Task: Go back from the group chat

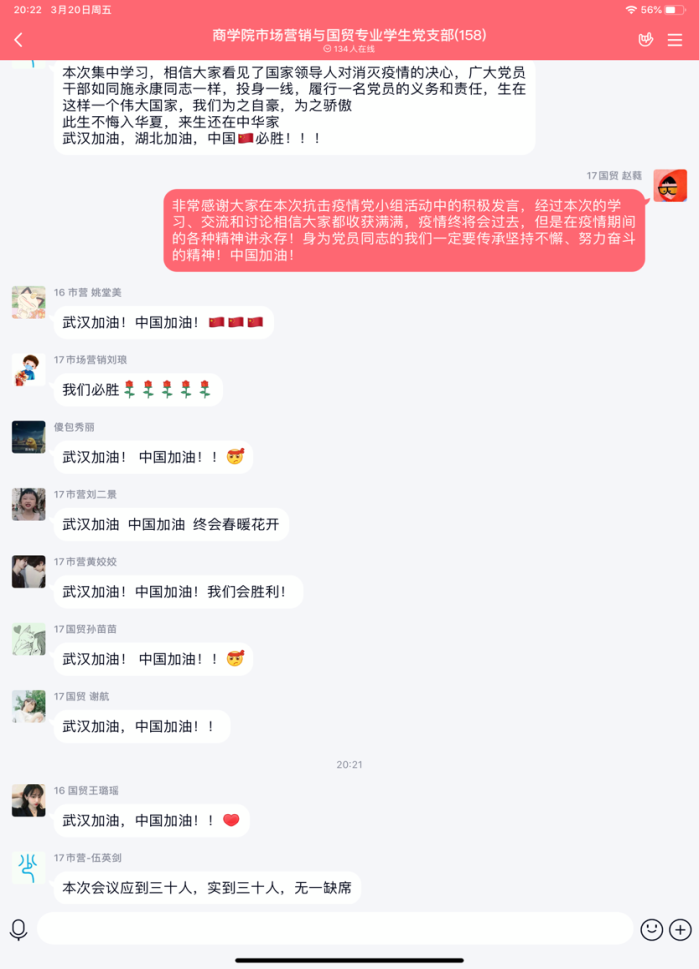Action: 18,40
